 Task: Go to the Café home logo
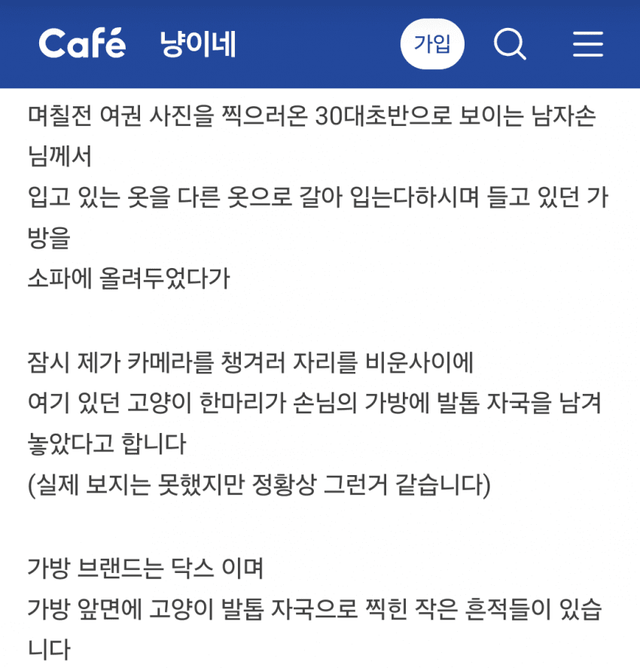pos(82,44)
